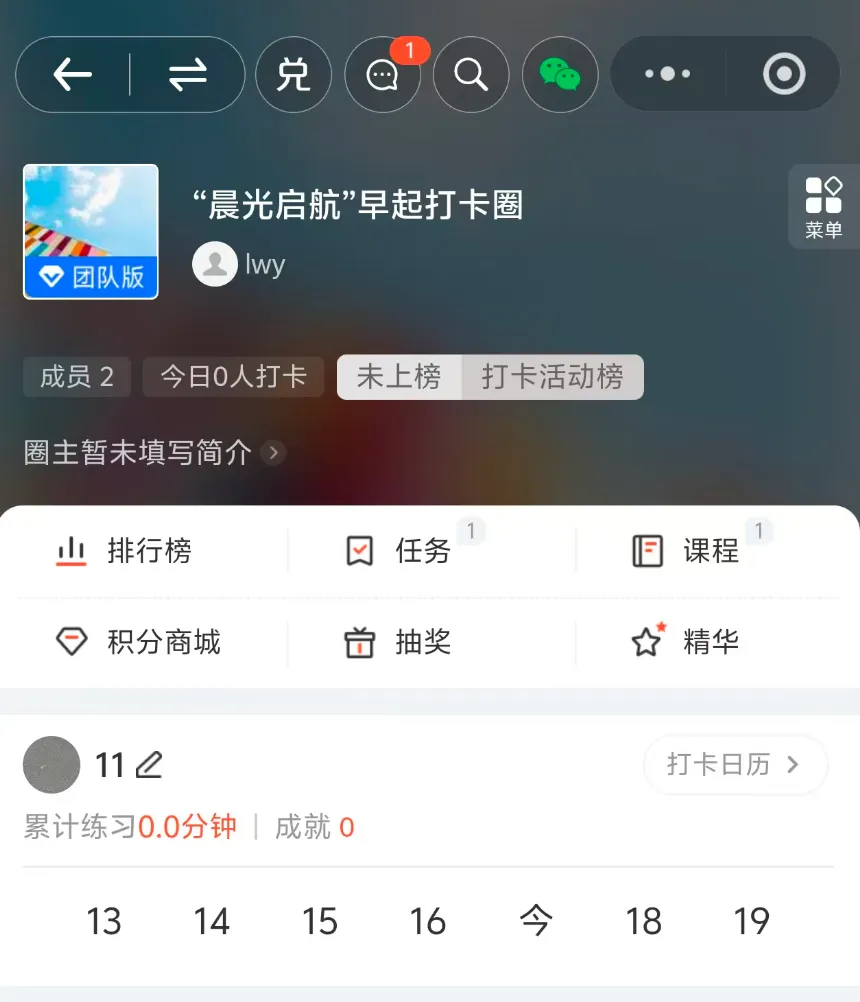Open the three-dot more menu
The height and width of the screenshot is (1002, 860).
tap(668, 74)
